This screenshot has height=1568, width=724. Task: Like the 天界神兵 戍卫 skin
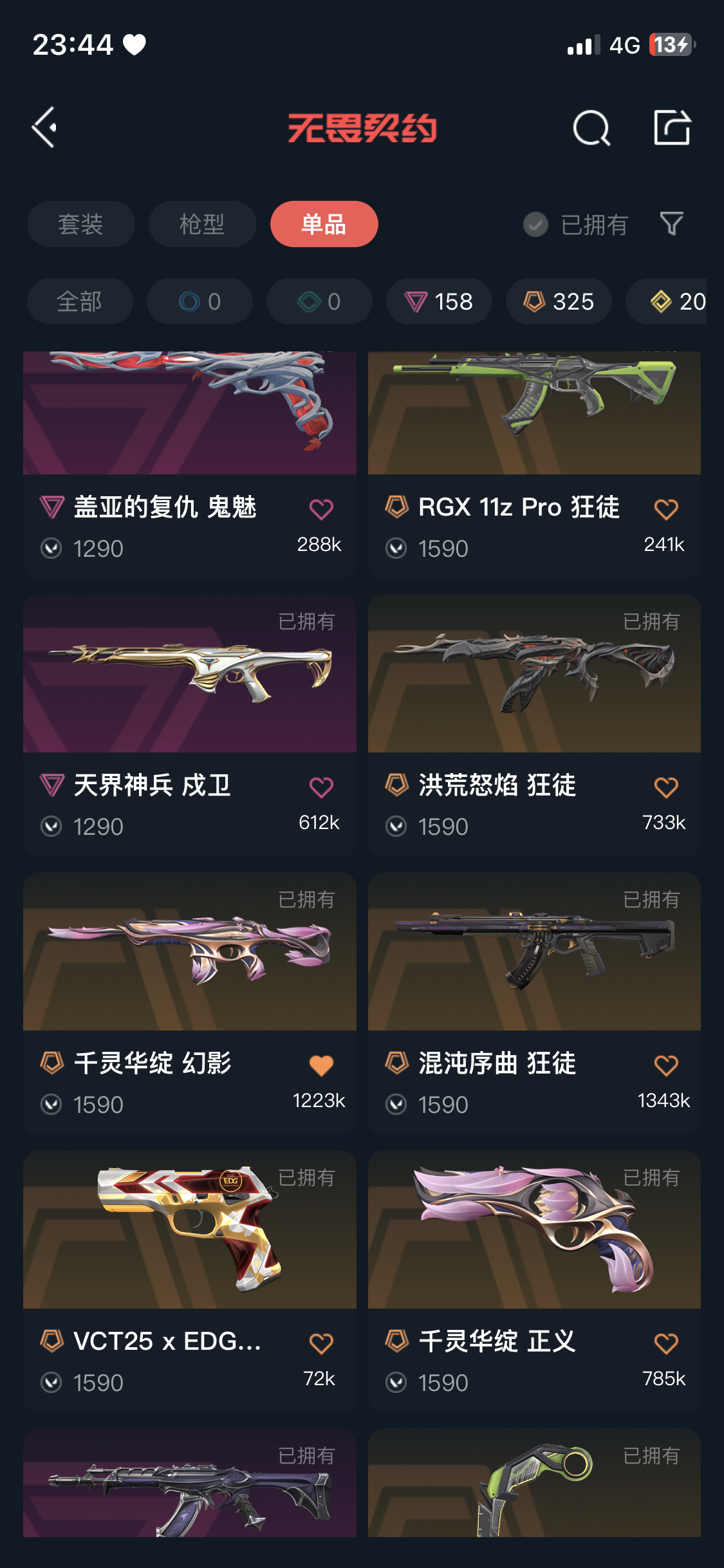(x=321, y=787)
